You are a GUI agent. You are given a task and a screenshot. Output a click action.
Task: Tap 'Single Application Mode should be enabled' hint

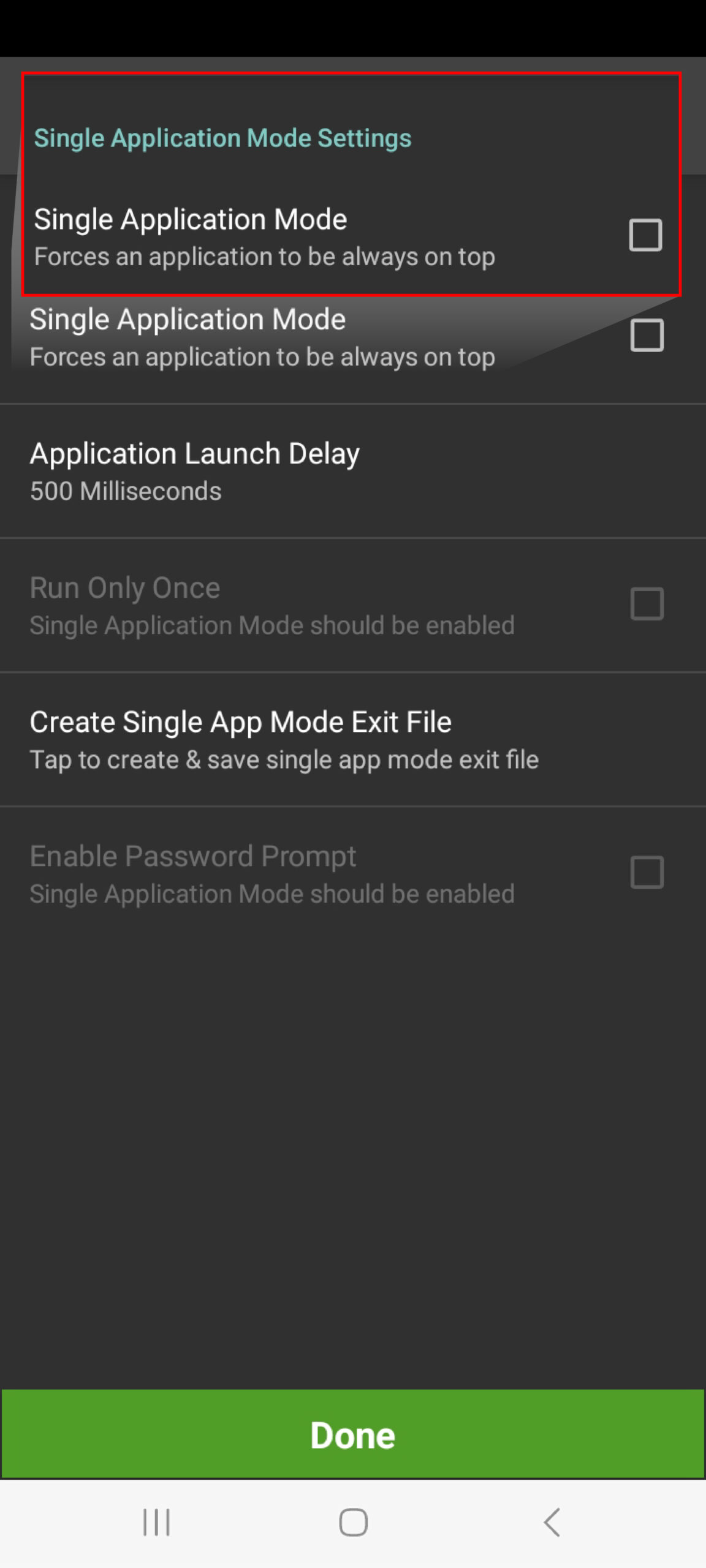click(272, 625)
